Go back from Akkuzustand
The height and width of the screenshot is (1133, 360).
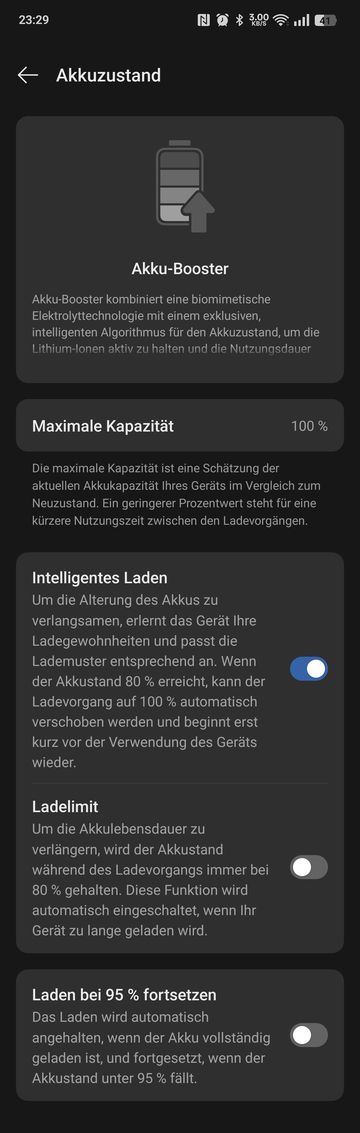tap(27, 75)
